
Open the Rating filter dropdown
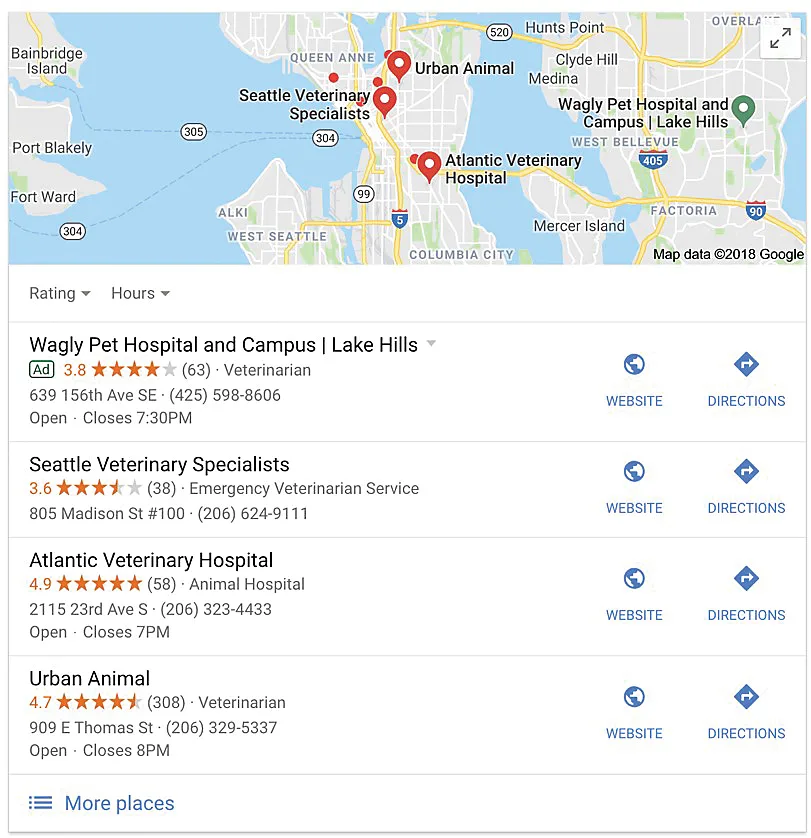(x=60, y=294)
